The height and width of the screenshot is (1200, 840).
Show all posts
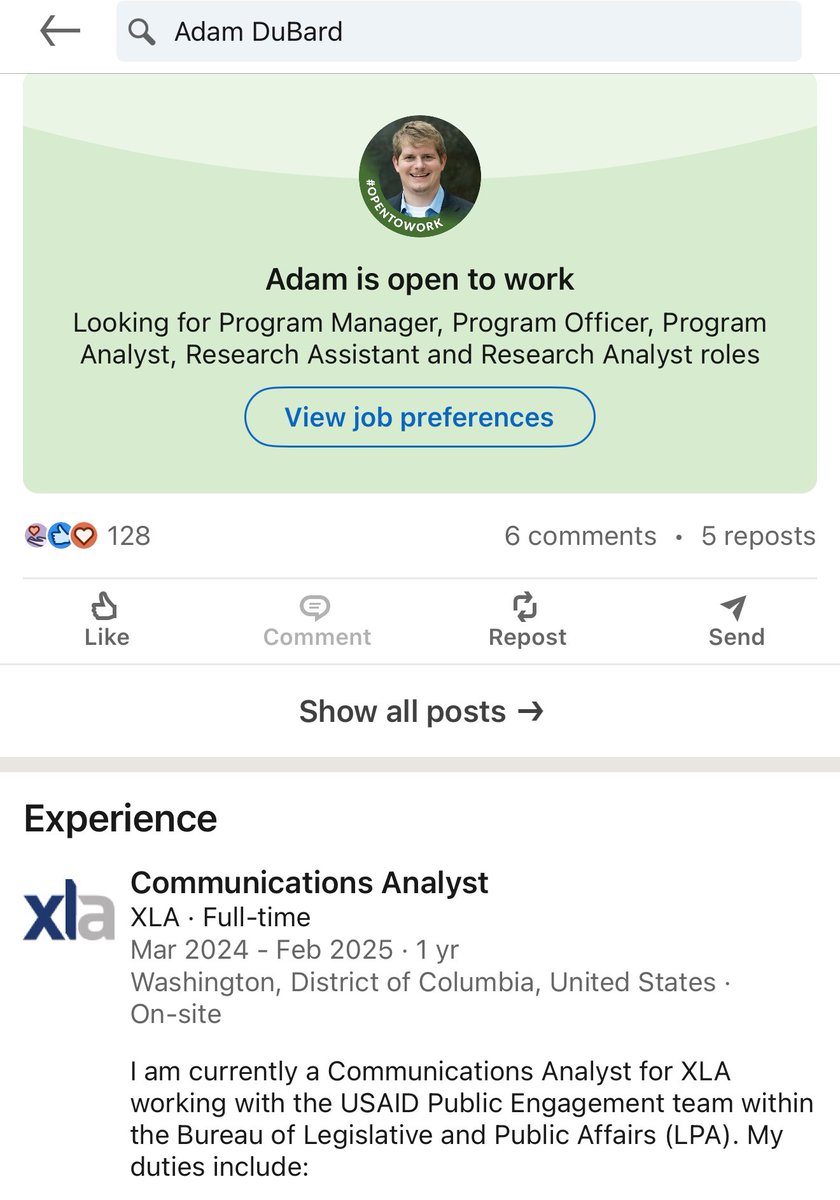(x=420, y=711)
